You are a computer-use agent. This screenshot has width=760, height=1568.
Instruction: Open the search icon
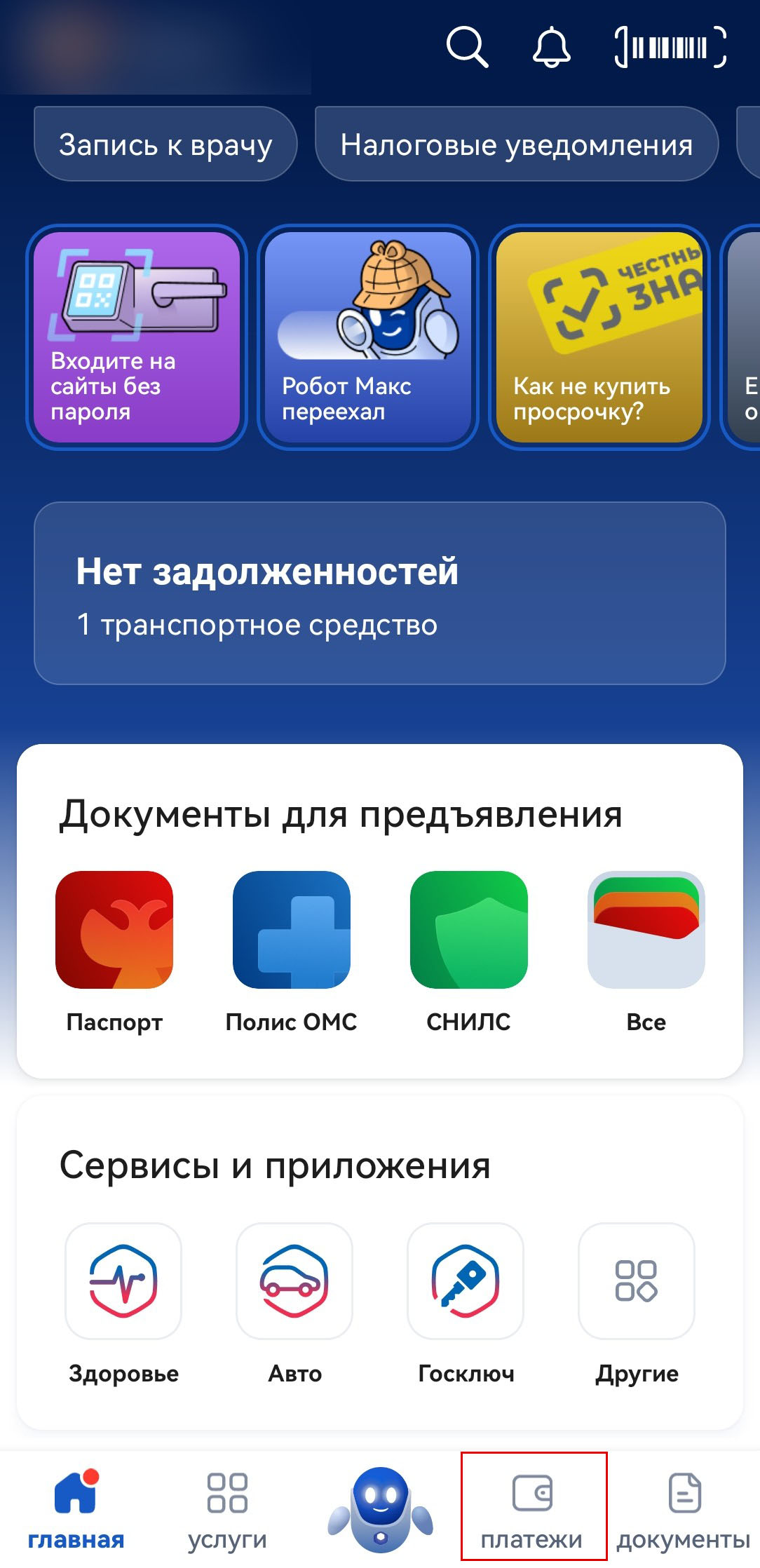(x=467, y=47)
